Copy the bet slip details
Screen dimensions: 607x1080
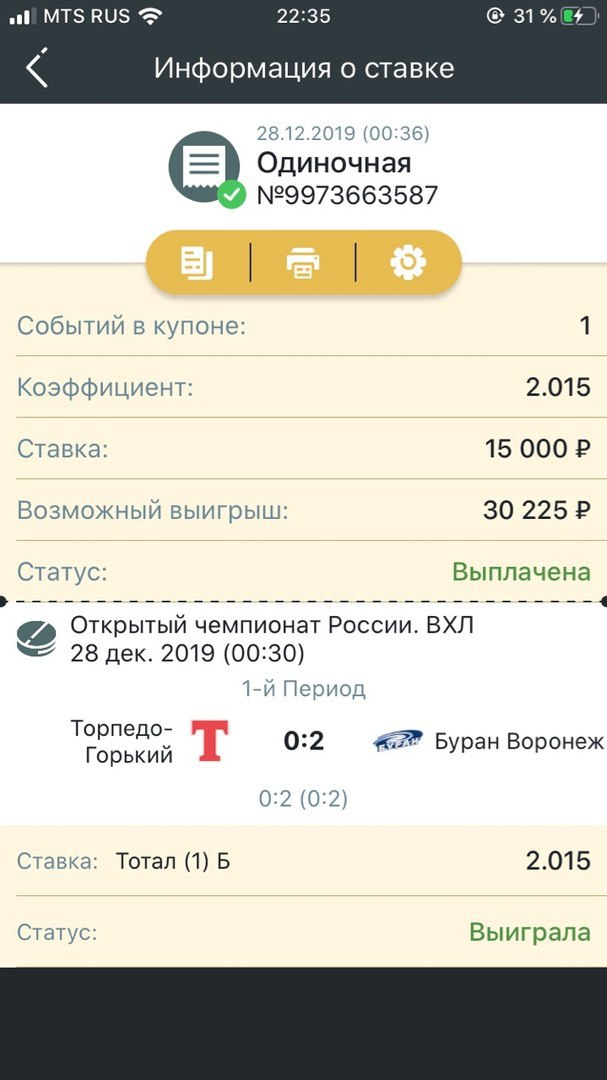[197, 263]
